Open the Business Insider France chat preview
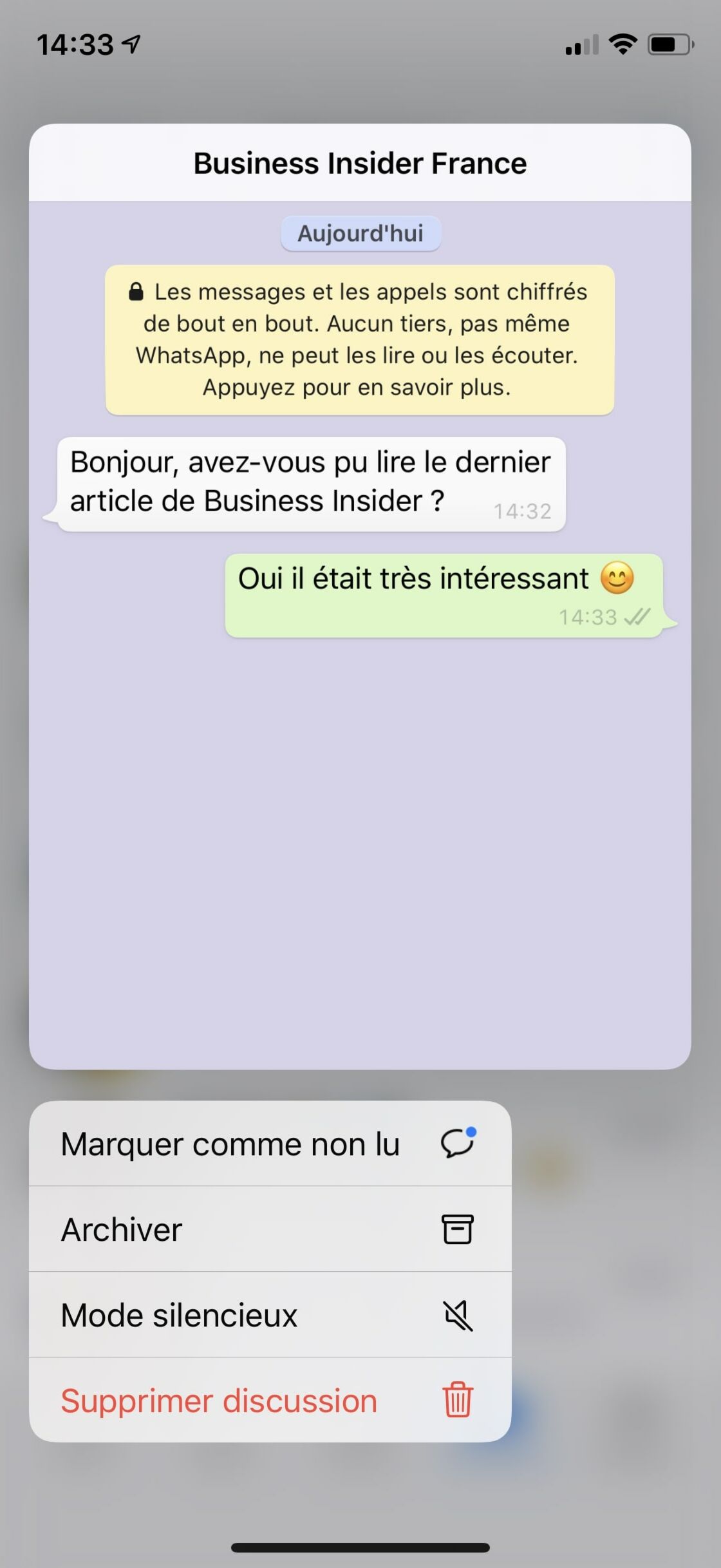 (x=360, y=596)
